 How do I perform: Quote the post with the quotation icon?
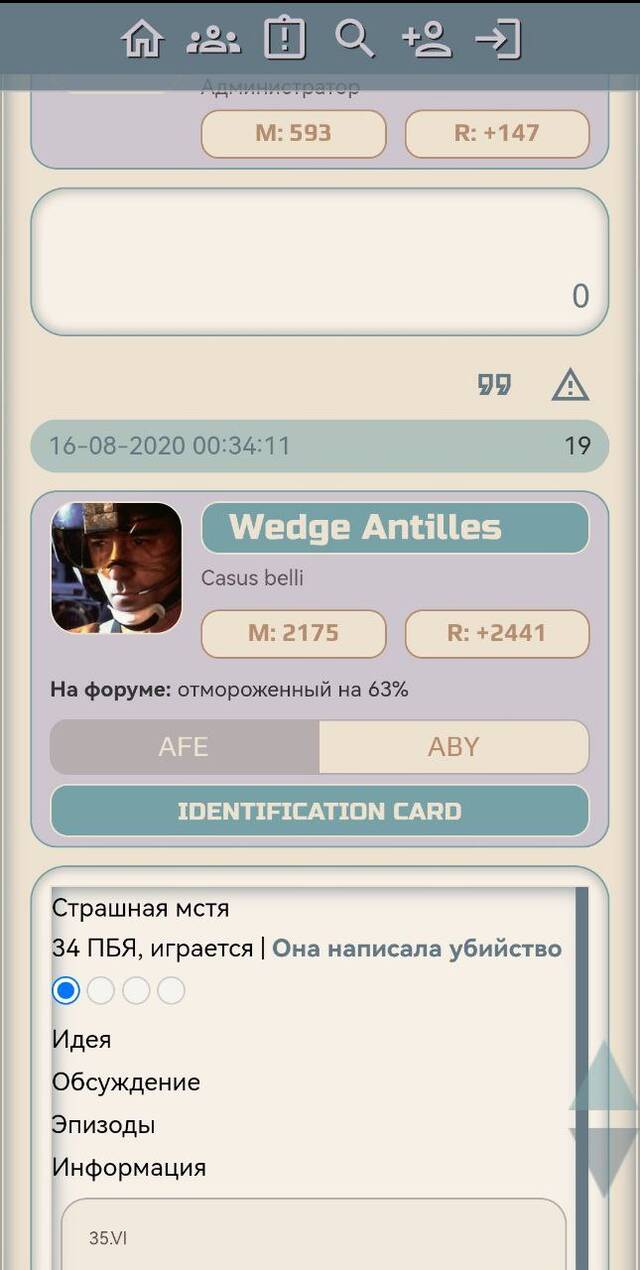click(x=494, y=384)
